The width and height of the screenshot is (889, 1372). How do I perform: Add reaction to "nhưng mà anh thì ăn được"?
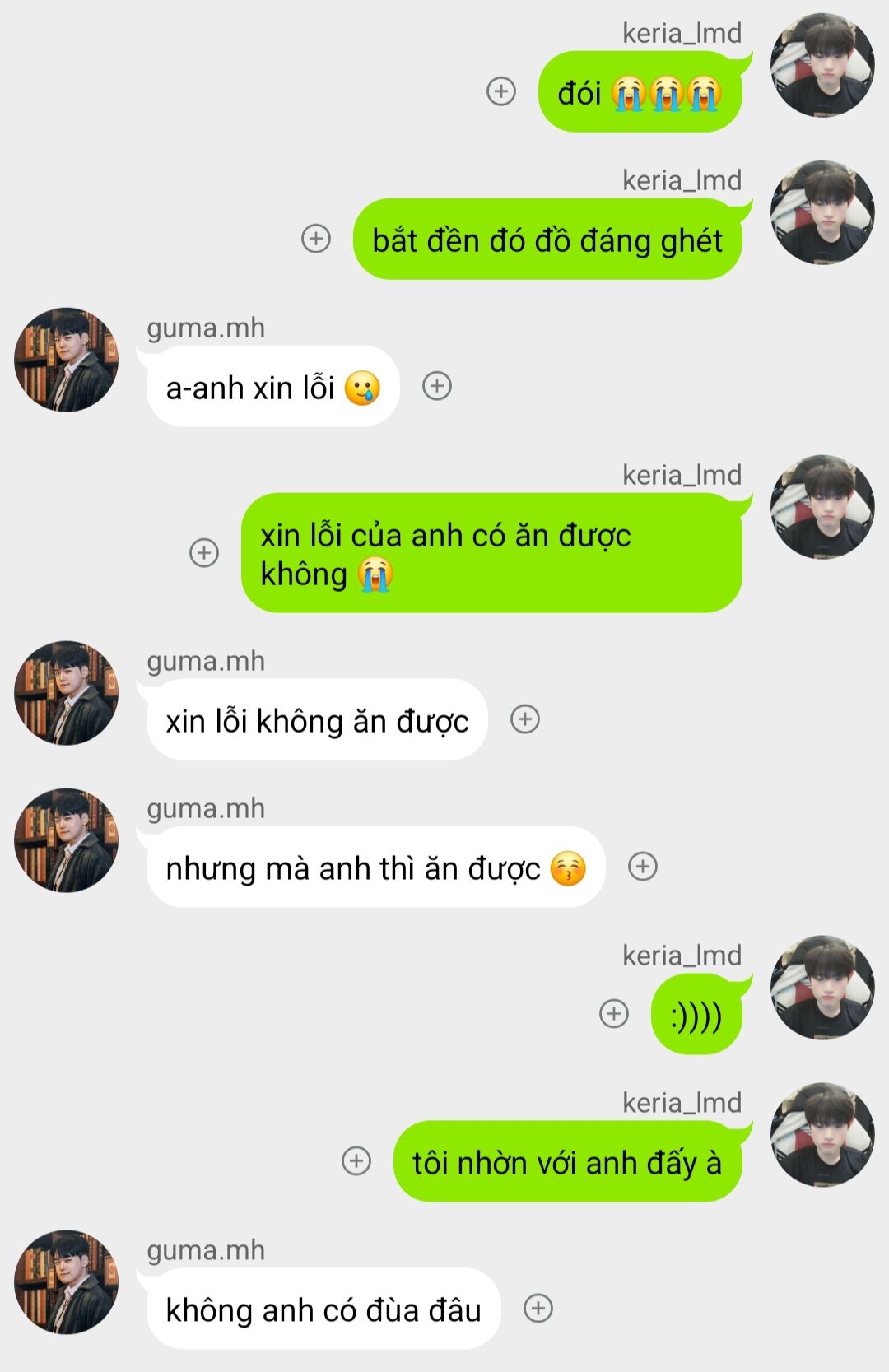click(643, 867)
